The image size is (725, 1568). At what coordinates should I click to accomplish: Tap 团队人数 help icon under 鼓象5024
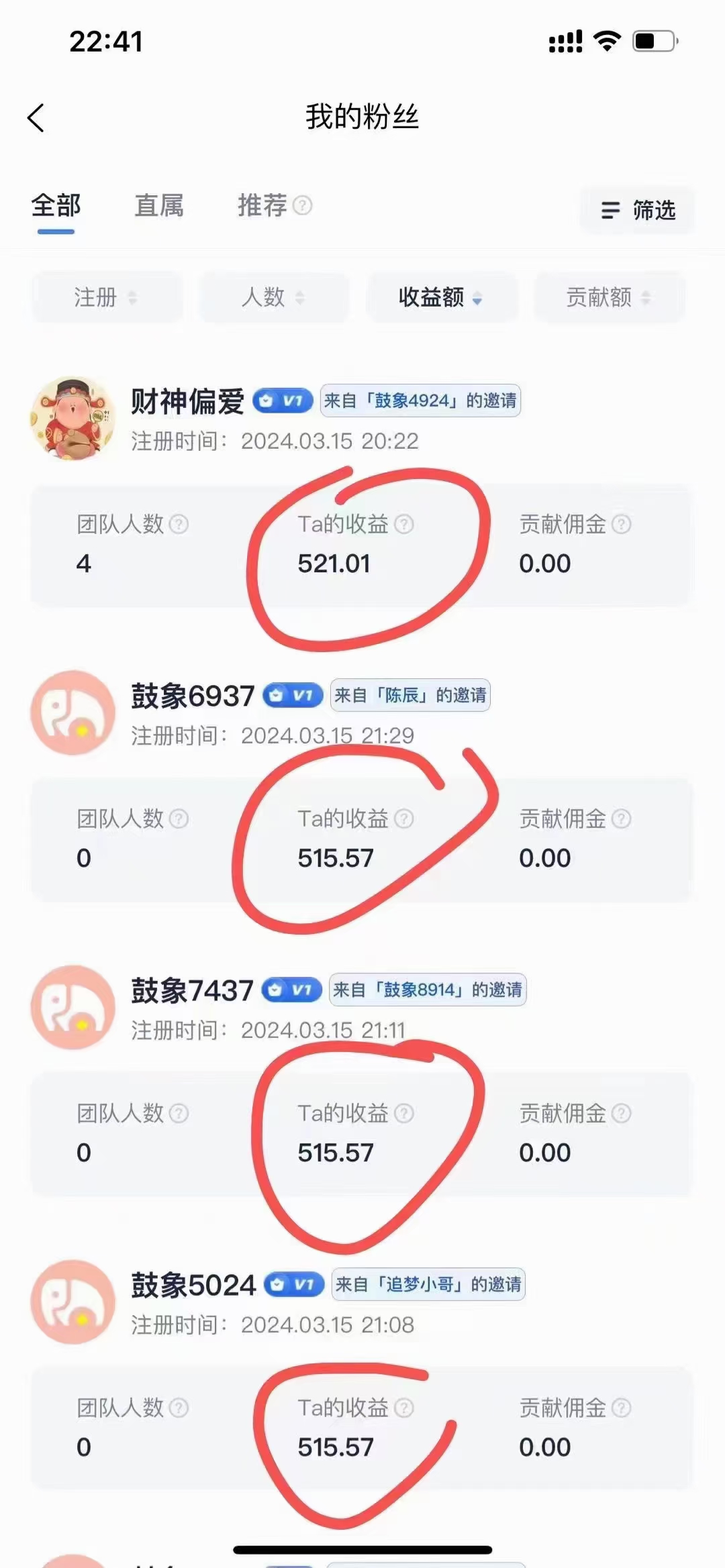tap(179, 1408)
